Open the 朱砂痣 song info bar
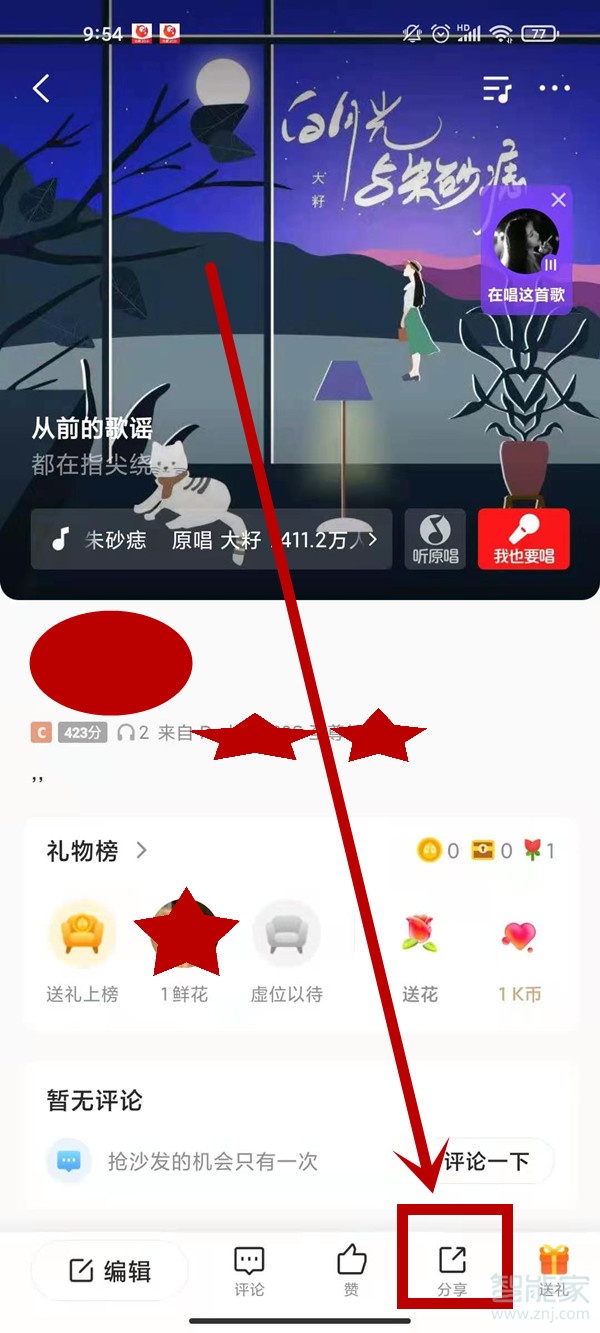Screen dimensions: 600x1333 211,540
